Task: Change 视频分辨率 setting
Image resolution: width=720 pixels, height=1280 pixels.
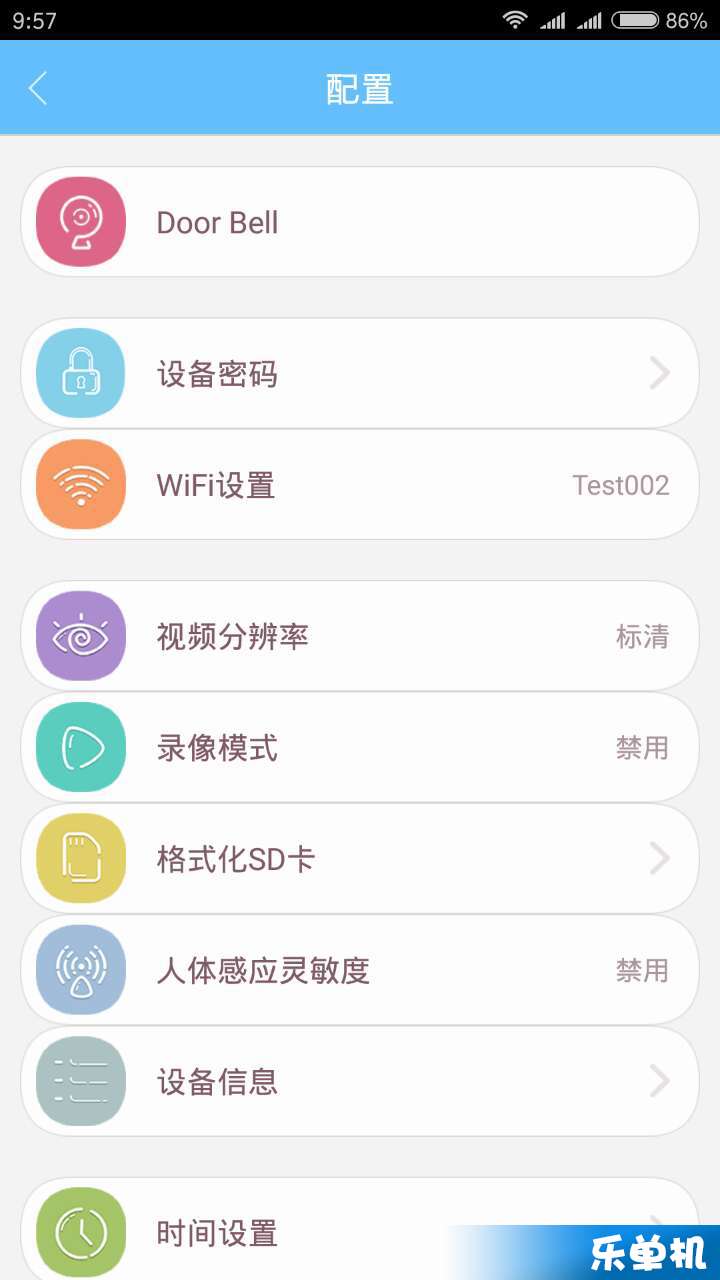Action: (360, 636)
